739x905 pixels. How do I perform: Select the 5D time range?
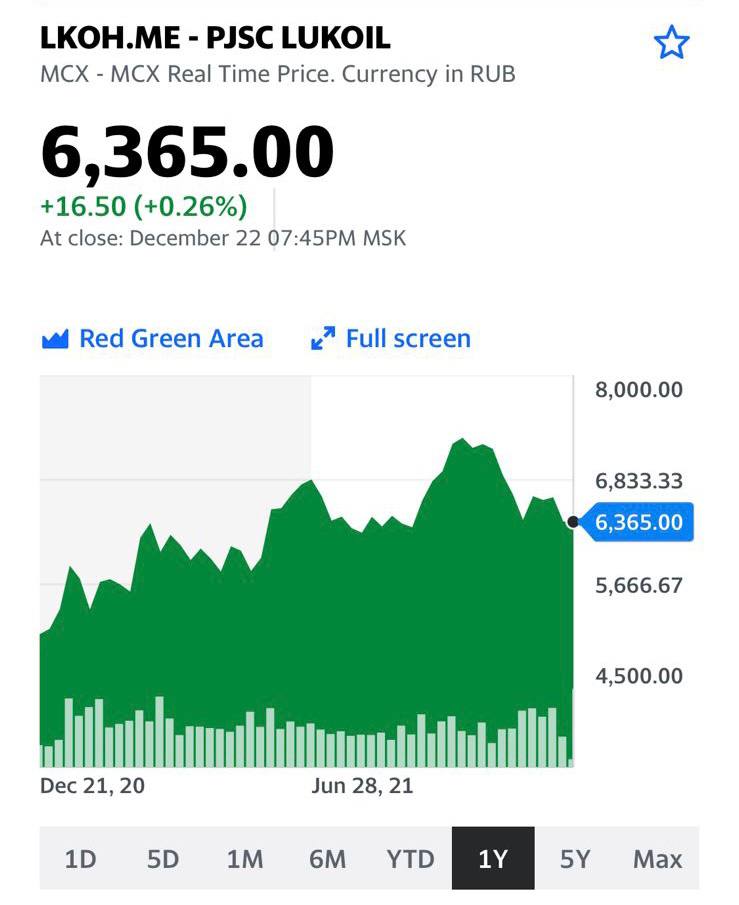[x=163, y=859]
